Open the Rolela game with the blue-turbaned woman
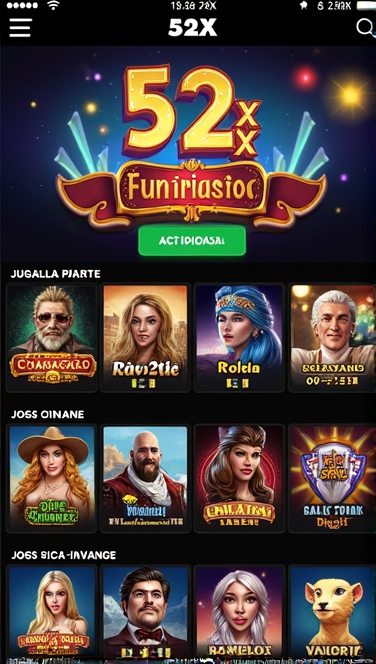Viewport: 376px width, 664px height. point(239,338)
